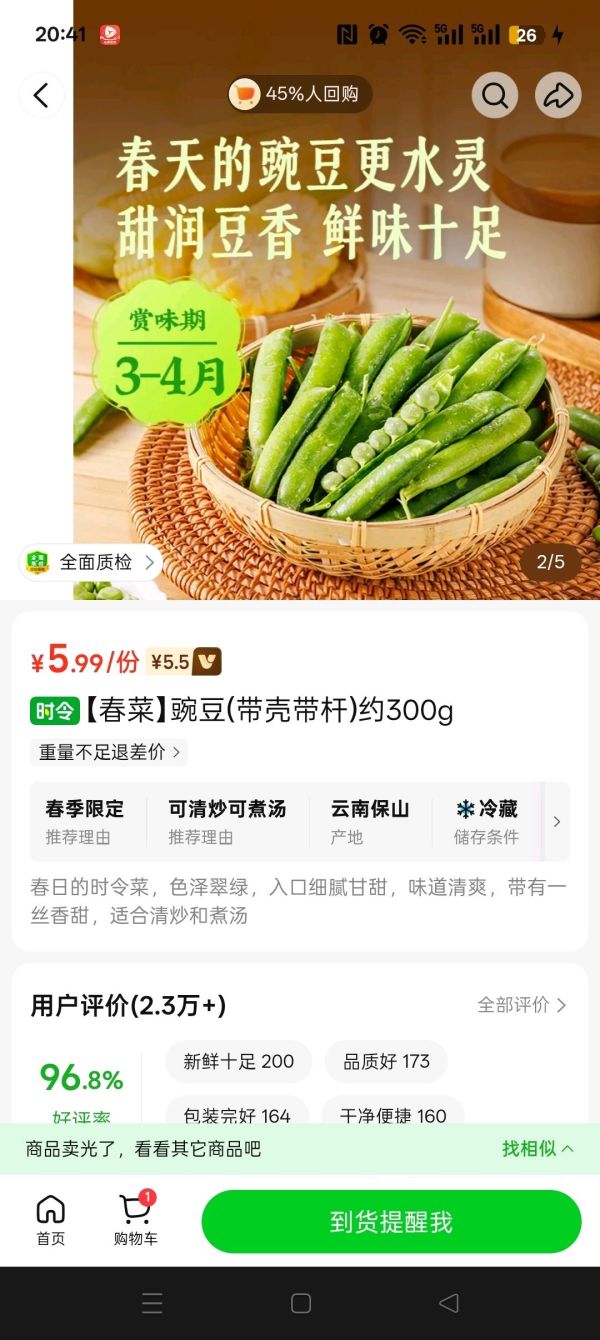Viewport: 600px width, 1340px height.
Task: Expand the product attributes row chevron
Action: click(x=557, y=821)
